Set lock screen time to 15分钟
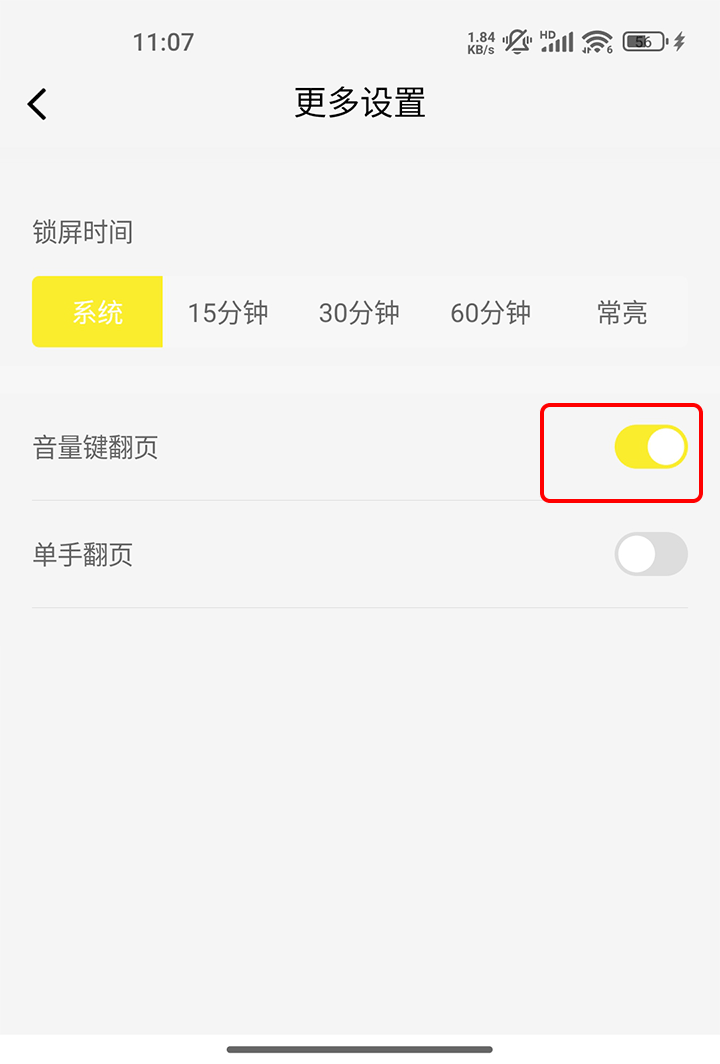This screenshot has height=1064, width=720. point(228,312)
